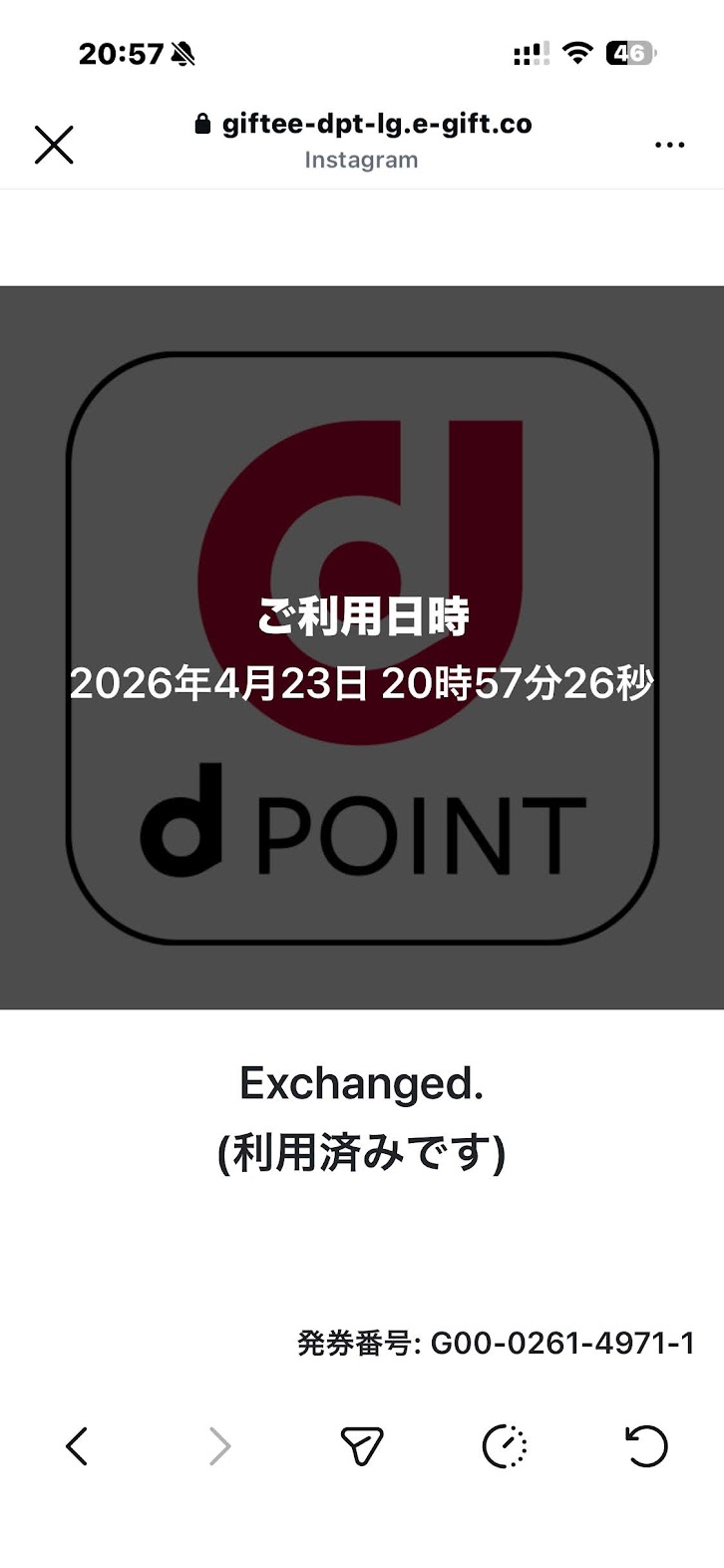Tap the Exchanged (利用済みです) status text
The width and height of the screenshot is (724, 1568).
pyautogui.click(x=362, y=1117)
